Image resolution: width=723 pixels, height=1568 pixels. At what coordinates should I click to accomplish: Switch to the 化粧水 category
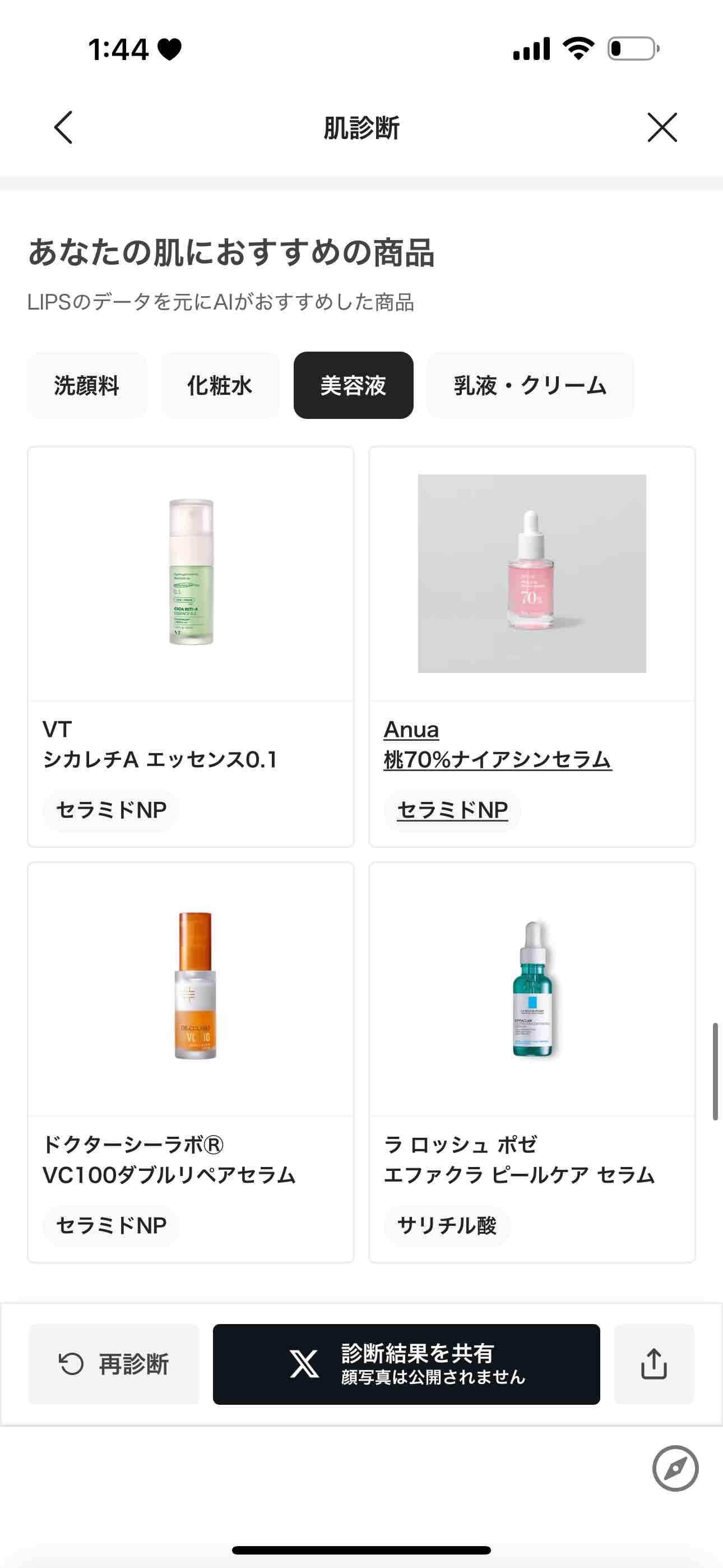pyautogui.click(x=220, y=385)
